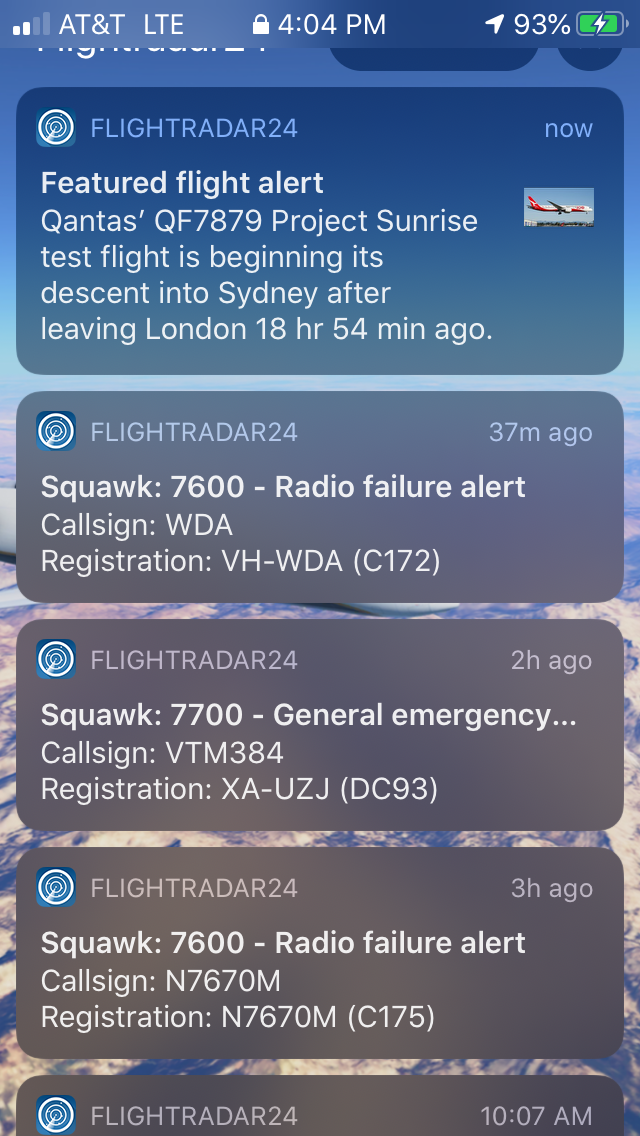Open the Qantas QF7879 featured flight alert
Image resolution: width=640 pixels, height=1136 pixels.
[318, 232]
